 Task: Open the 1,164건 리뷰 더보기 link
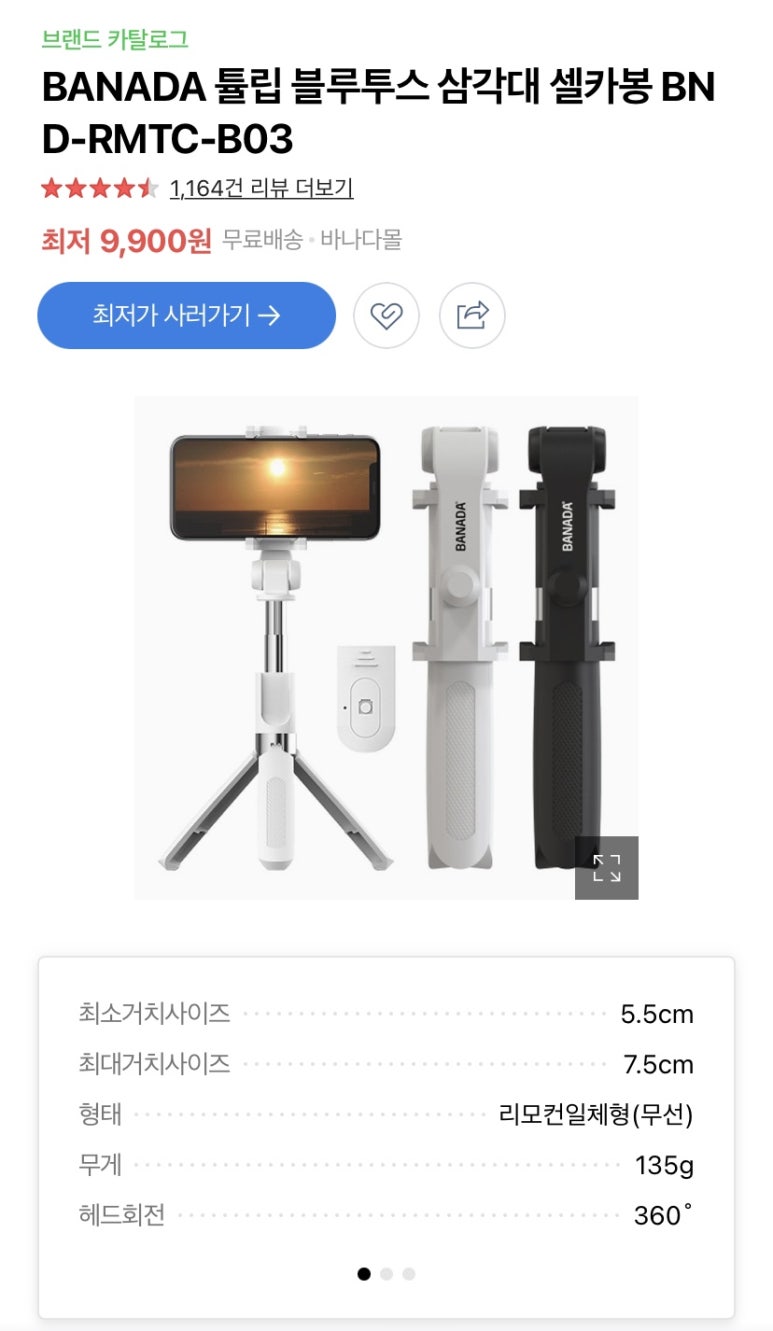click(x=261, y=188)
